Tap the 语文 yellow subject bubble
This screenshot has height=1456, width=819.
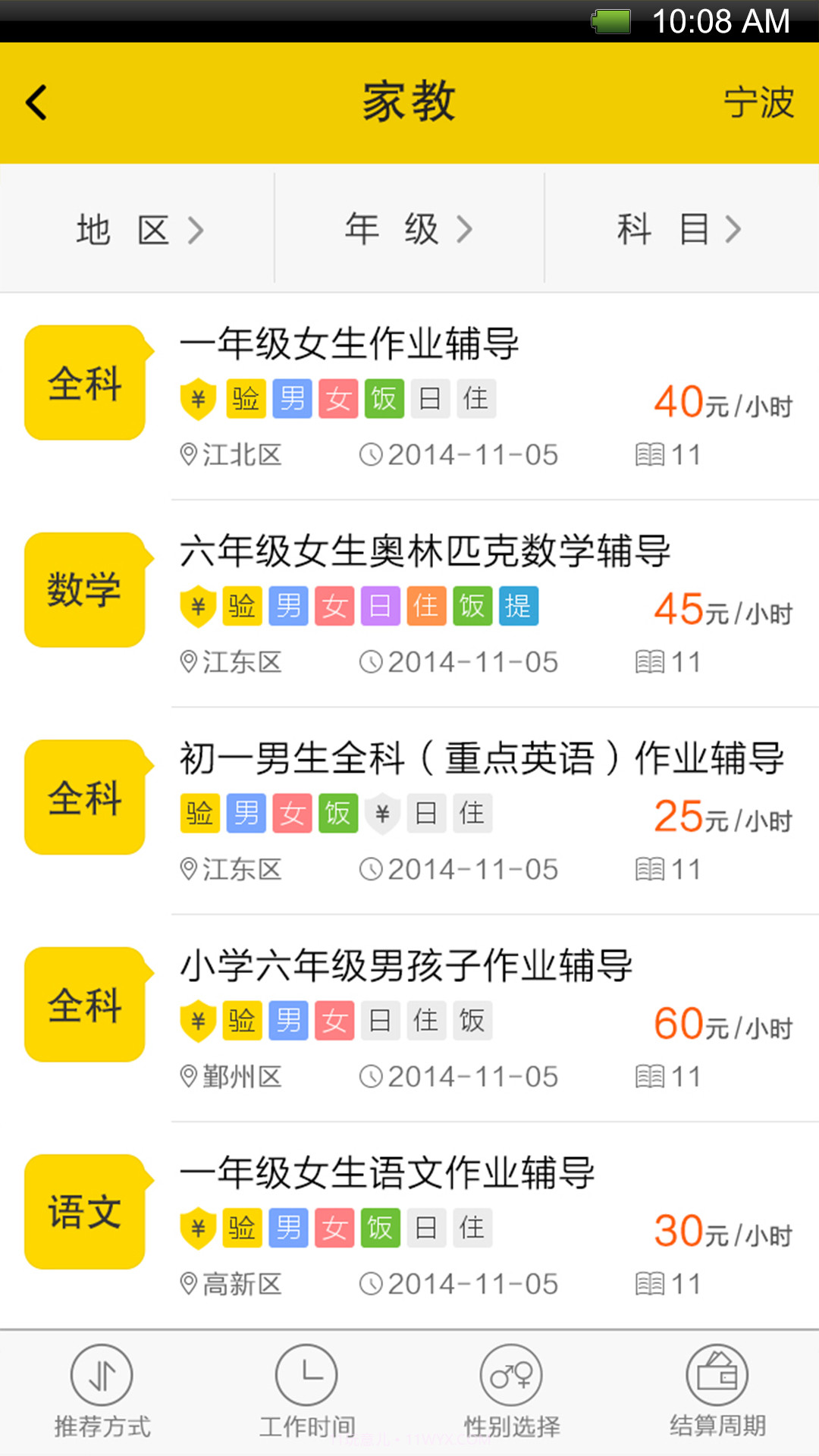pos(83,1212)
